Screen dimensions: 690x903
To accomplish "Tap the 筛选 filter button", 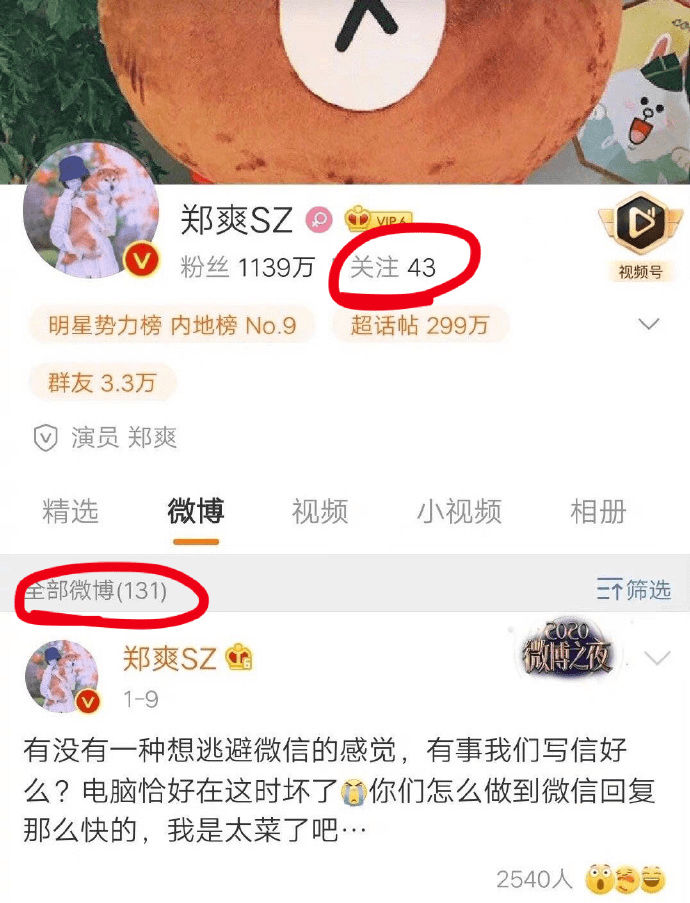I will [634, 590].
